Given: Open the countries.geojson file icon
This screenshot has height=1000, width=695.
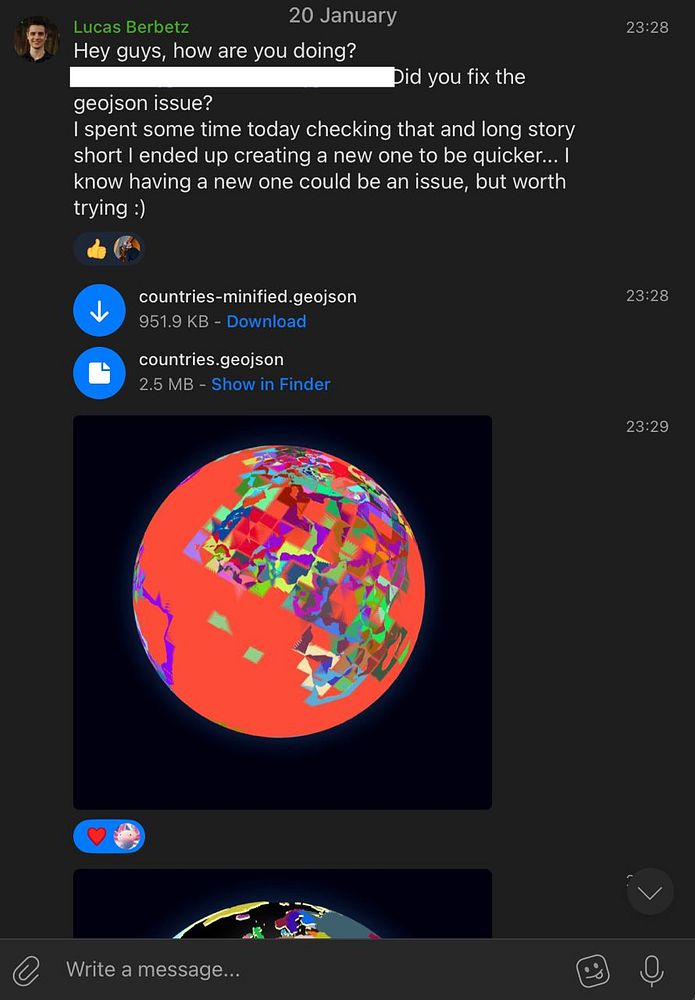Looking at the screenshot, I should coord(99,373).
